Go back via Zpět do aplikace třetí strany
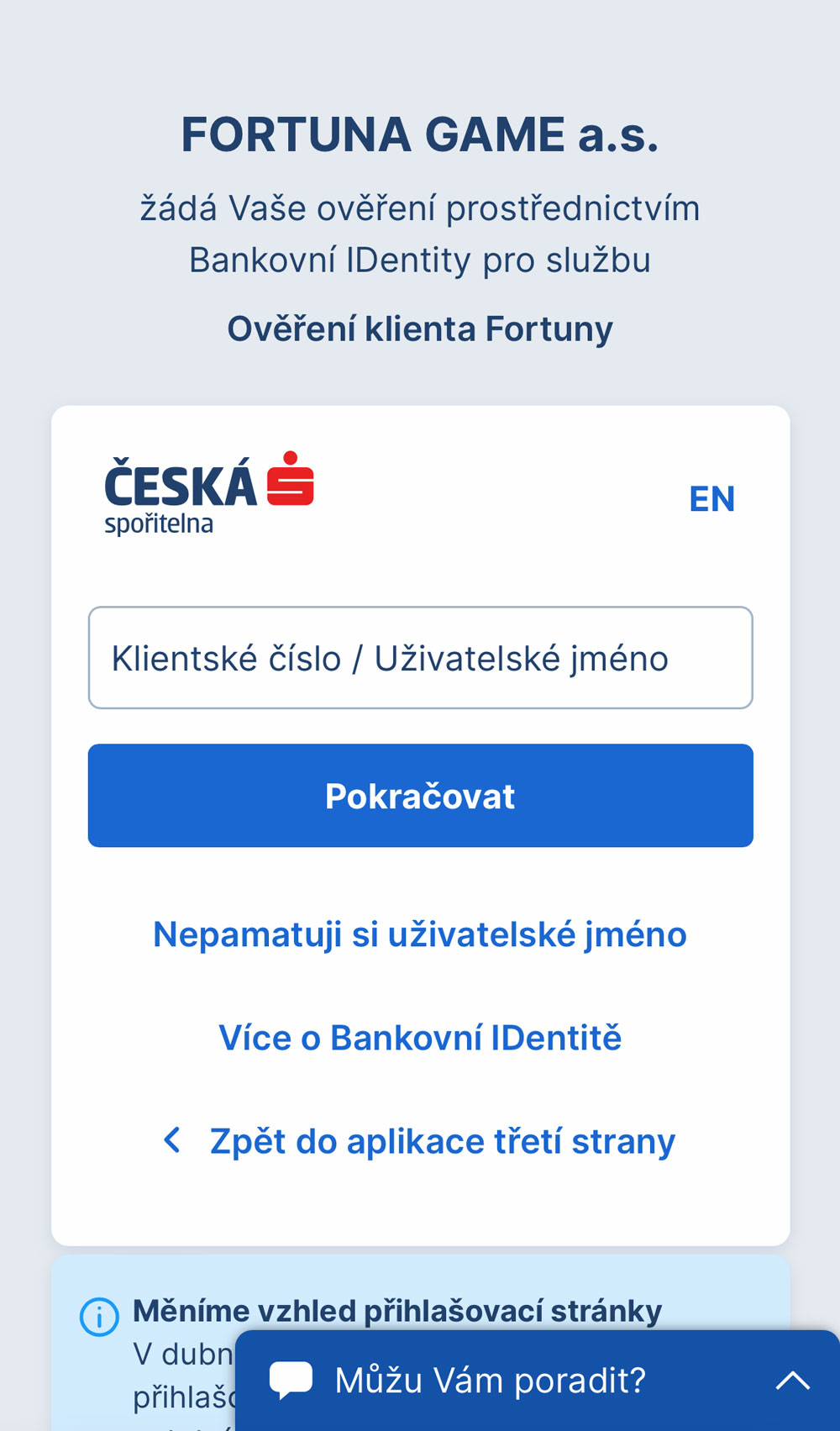This screenshot has height=1431, width=840. pos(420,1141)
